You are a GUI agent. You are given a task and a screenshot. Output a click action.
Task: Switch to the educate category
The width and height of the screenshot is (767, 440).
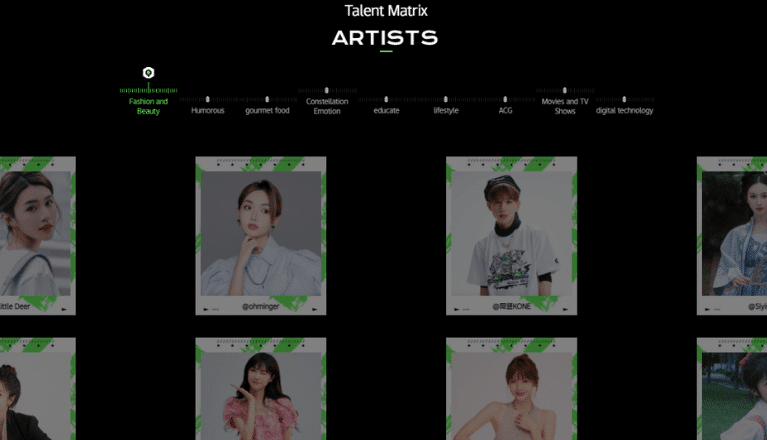(386, 110)
